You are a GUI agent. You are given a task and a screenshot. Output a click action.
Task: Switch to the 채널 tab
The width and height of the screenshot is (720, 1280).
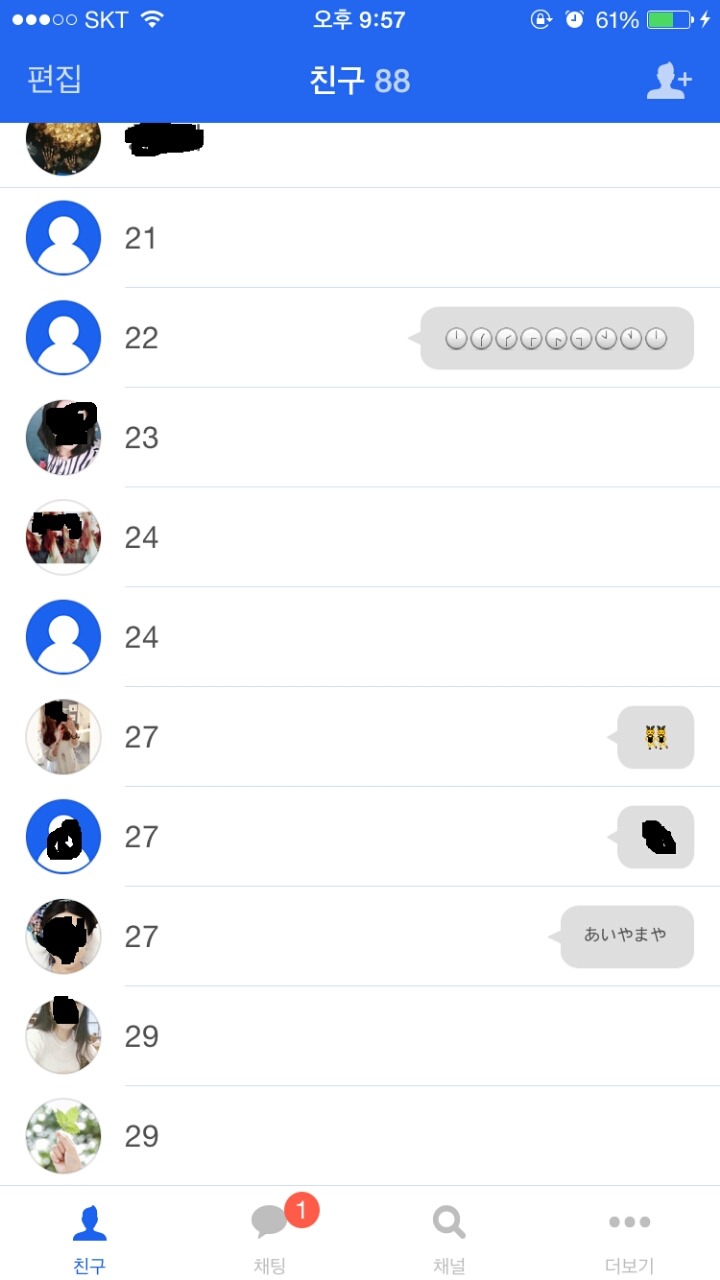[449, 1236]
